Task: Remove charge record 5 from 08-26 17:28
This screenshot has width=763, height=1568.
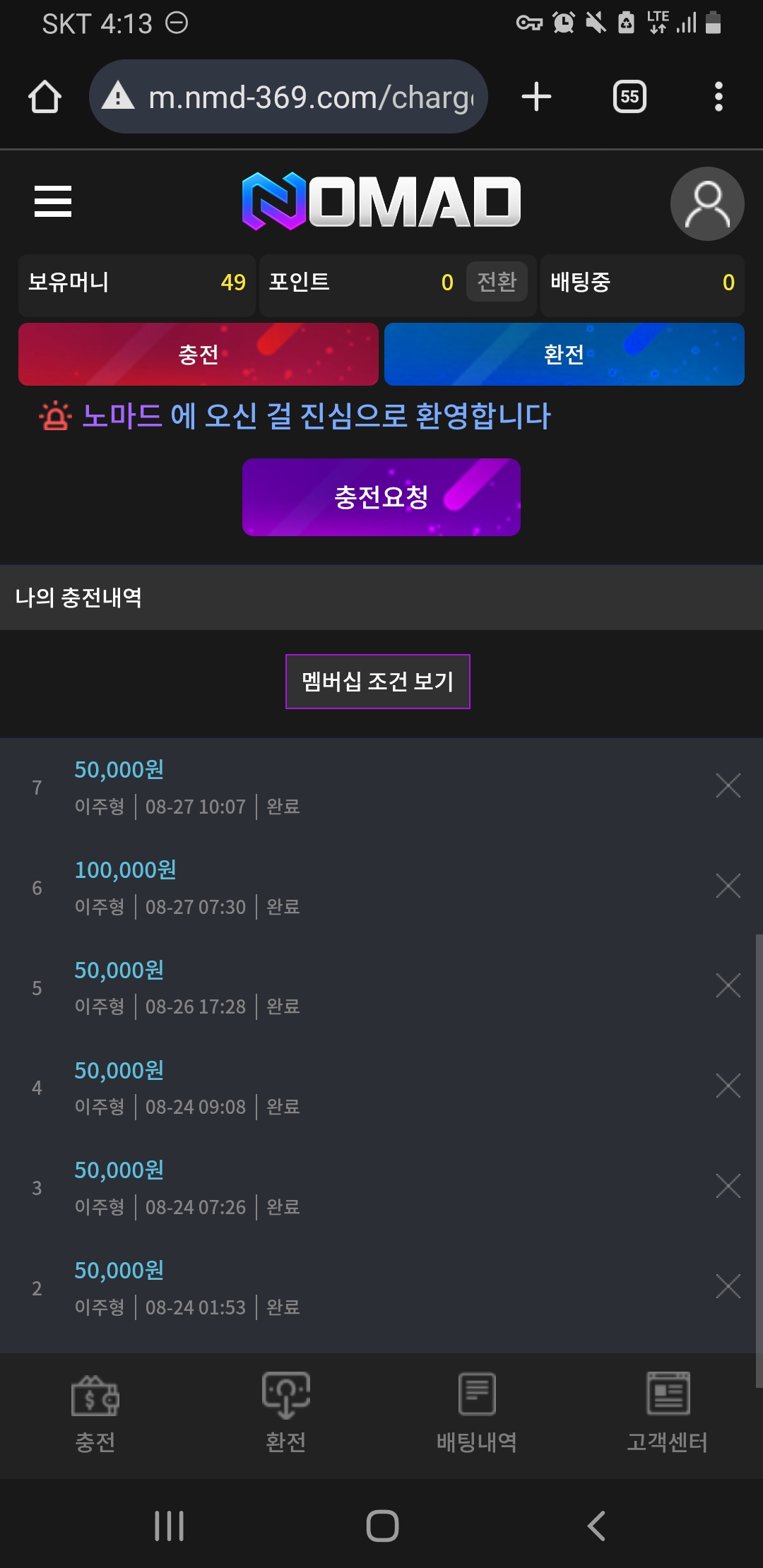Action: point(728,985)
